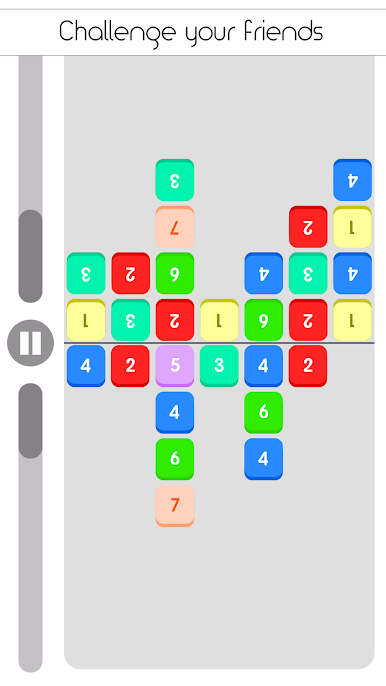Tap the upright turquoise 3 tile
The height and width of the screenshot is (686, 386).
(219, 366)
